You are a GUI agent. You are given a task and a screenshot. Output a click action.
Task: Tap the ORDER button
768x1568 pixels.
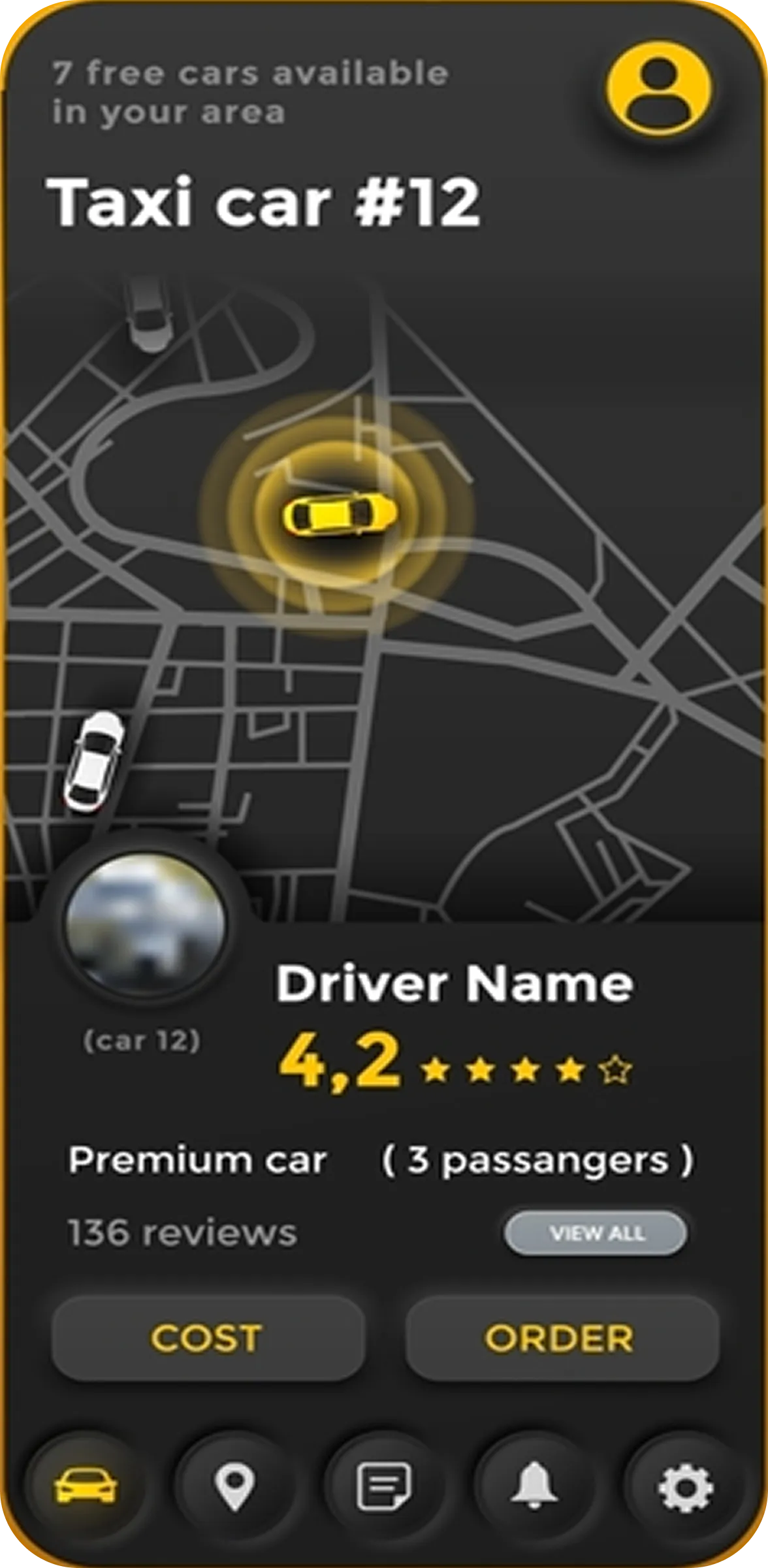561,1338
